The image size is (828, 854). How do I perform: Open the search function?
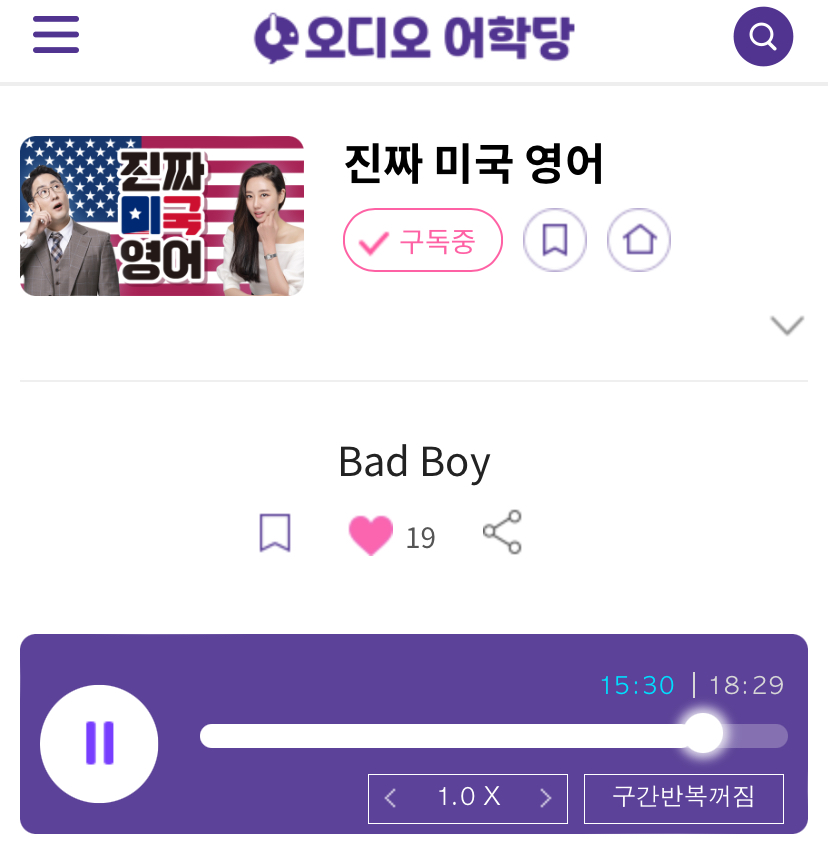pyautogui.click(x=763, y=35)
